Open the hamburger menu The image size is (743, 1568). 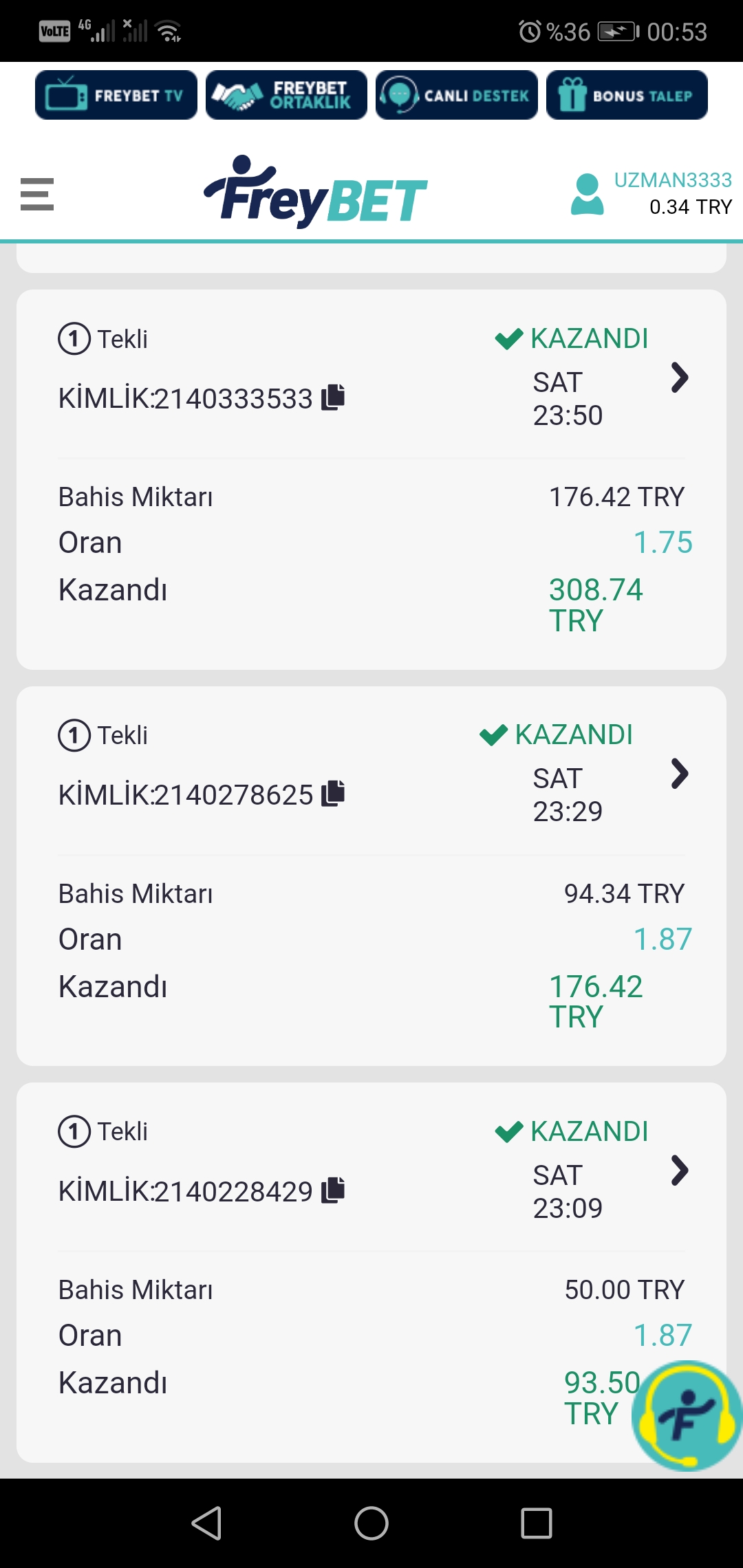(37, 194)
